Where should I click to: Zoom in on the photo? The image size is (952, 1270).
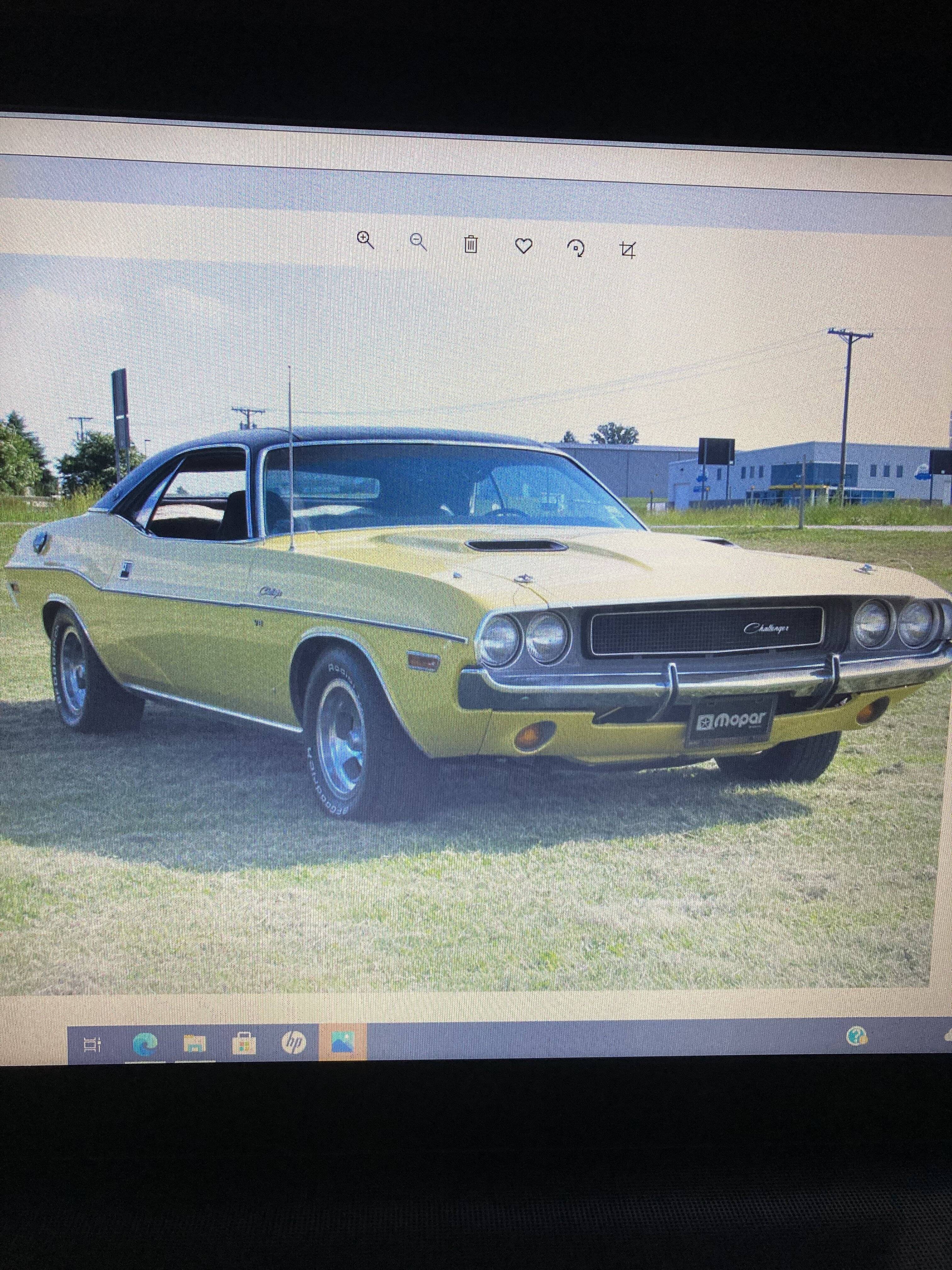click(x=365, y=240)
